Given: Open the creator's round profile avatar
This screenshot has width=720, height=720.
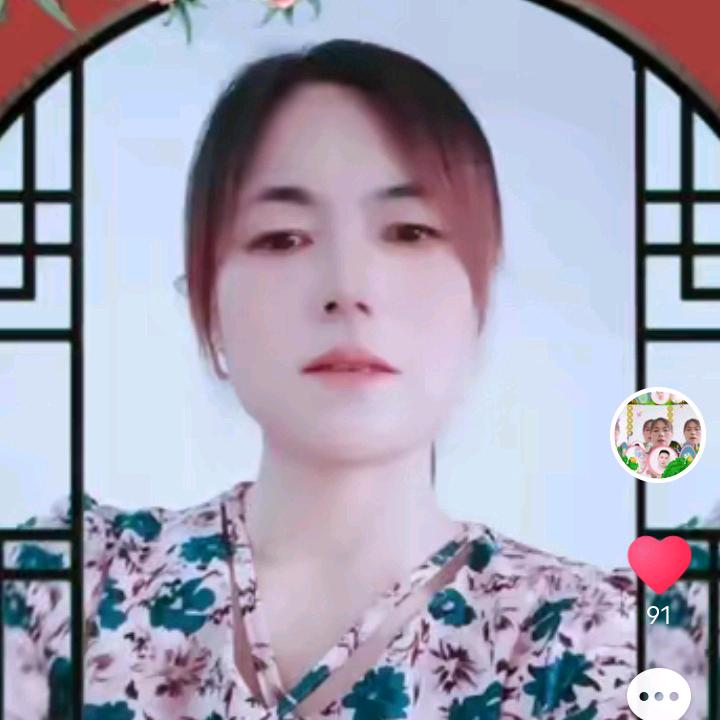Looking at the screenshot, I should click(658, 435).
